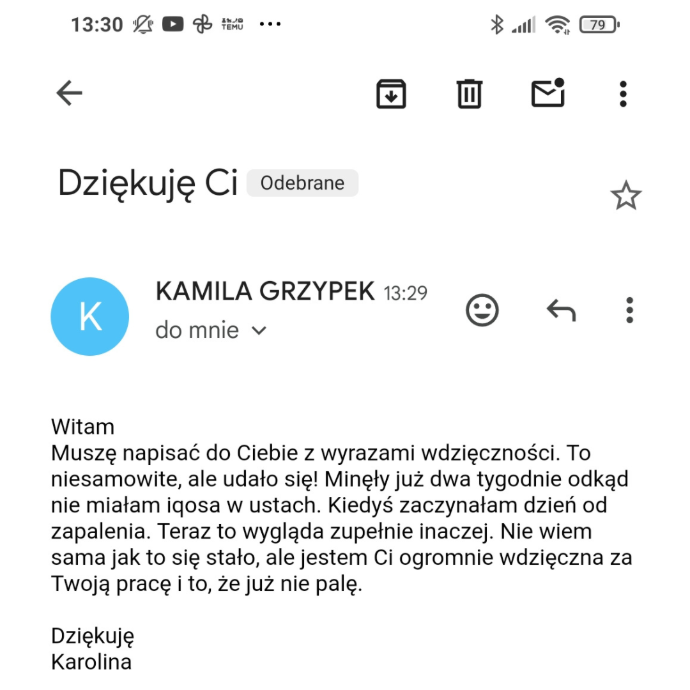690x690 pixels.
Task: Reply to Kamila Grzypek's message
Action: pos(561,310)
